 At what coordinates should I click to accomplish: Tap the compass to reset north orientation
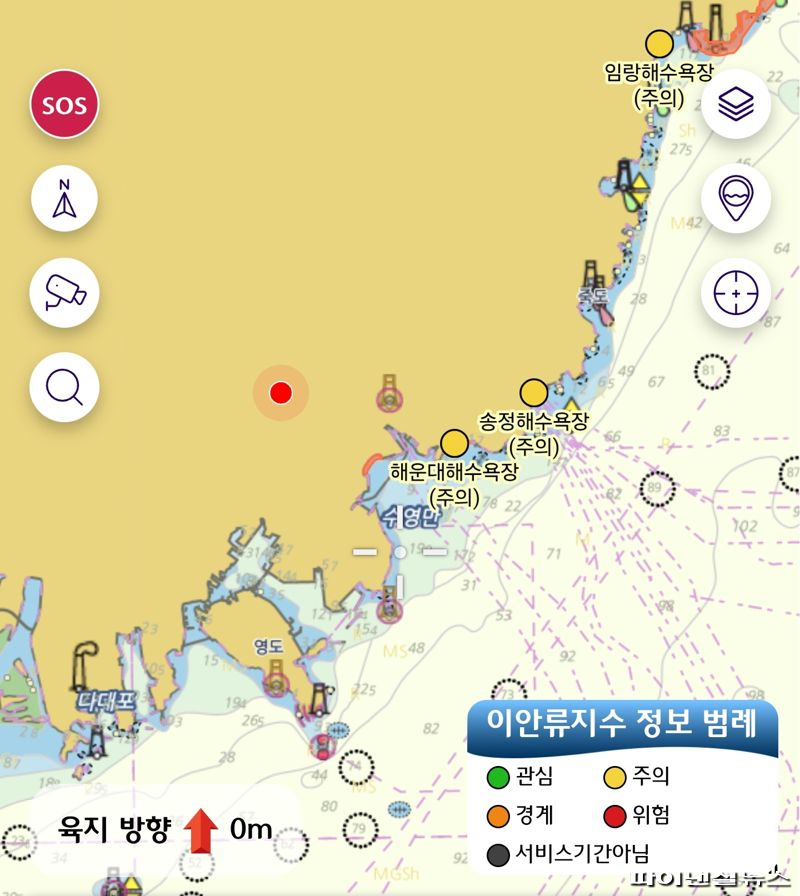point(63,199)
